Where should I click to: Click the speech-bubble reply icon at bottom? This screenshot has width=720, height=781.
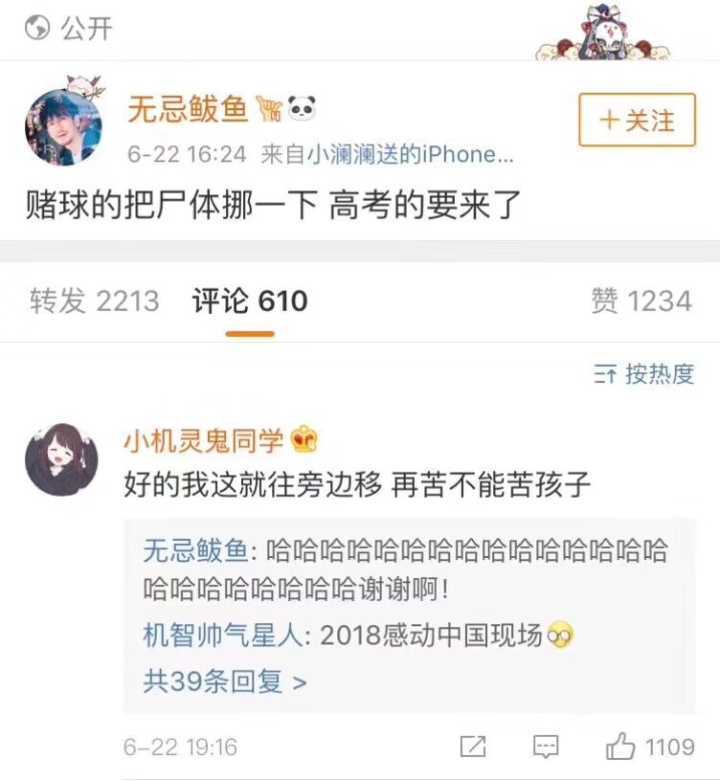coord(544,746)
